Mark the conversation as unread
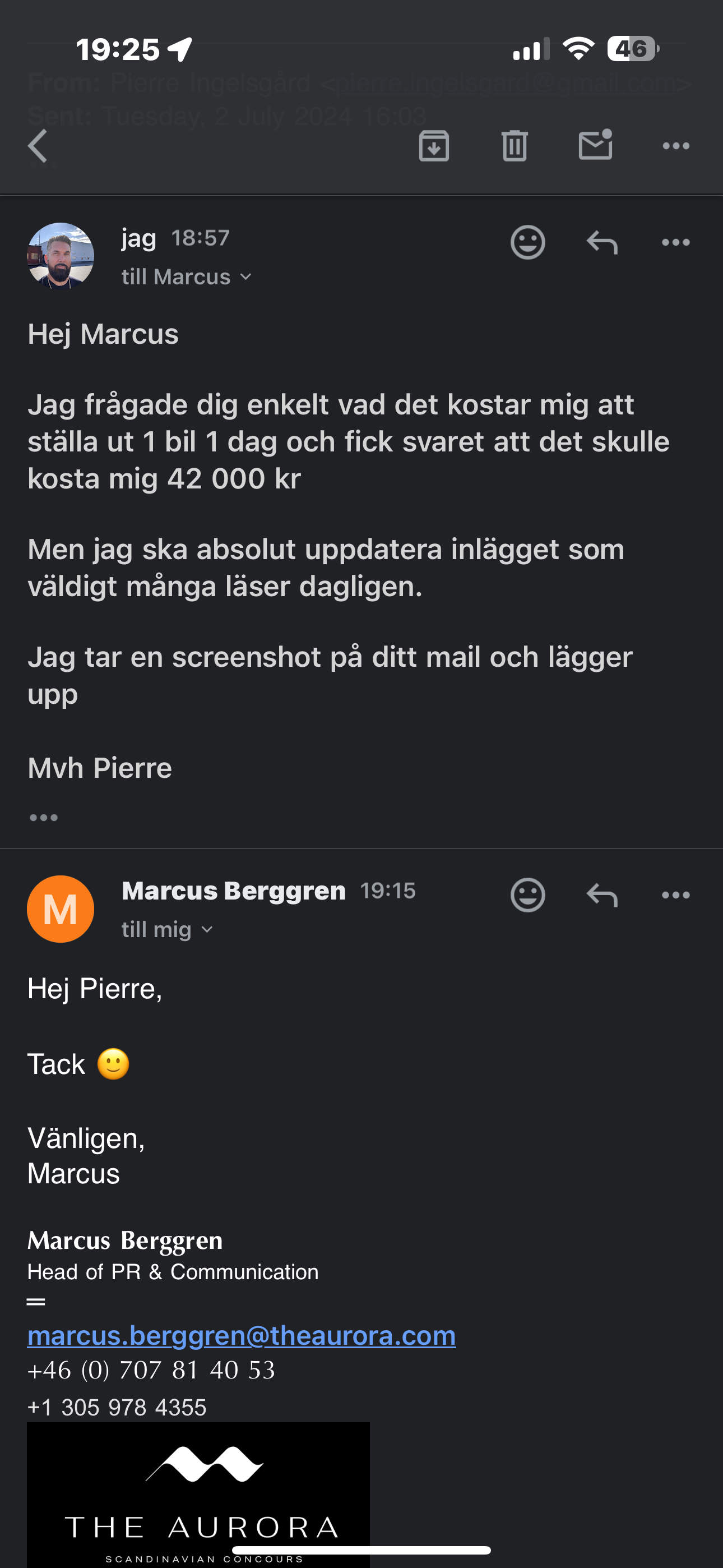The image size is (723, 1568). point(595,145)
